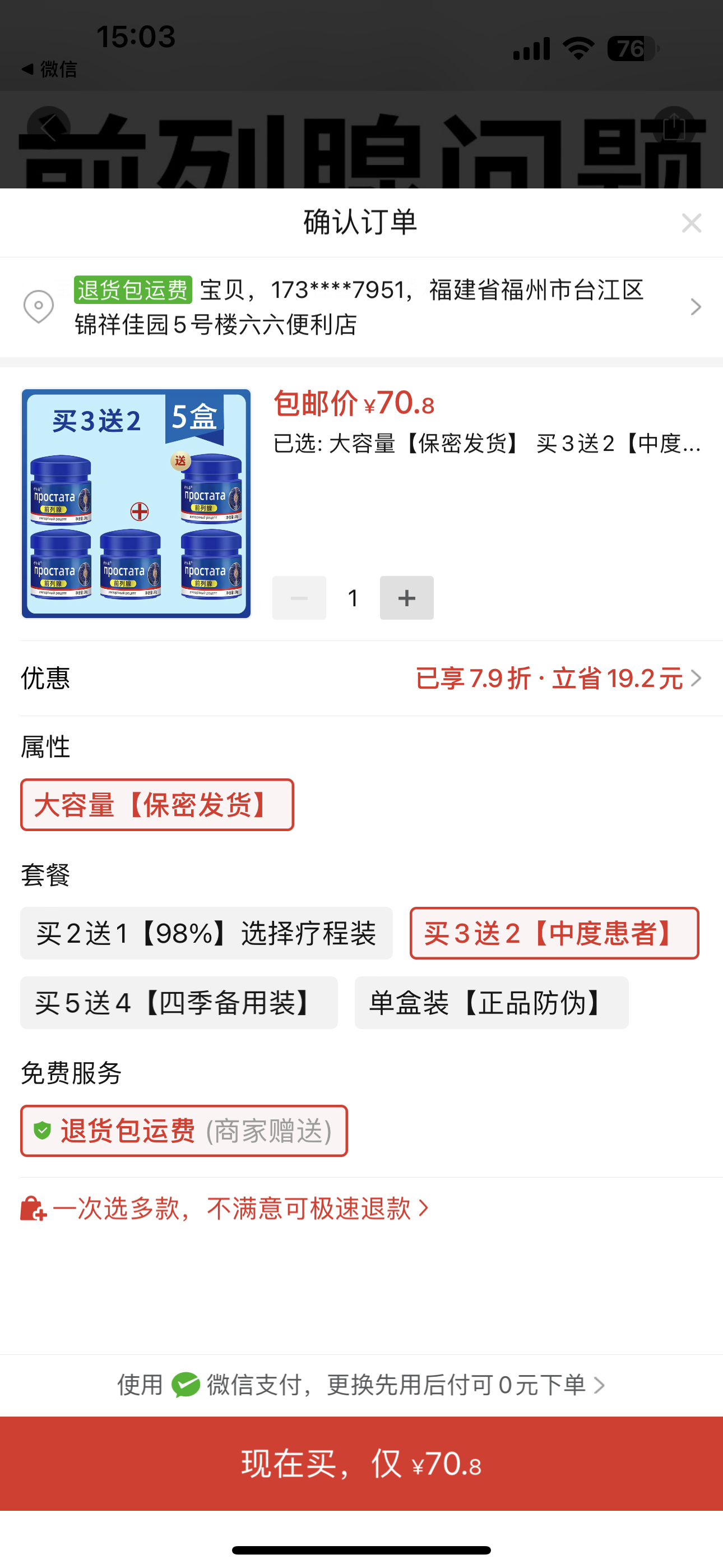
Task: Share this product page
Action: [674, 128]
